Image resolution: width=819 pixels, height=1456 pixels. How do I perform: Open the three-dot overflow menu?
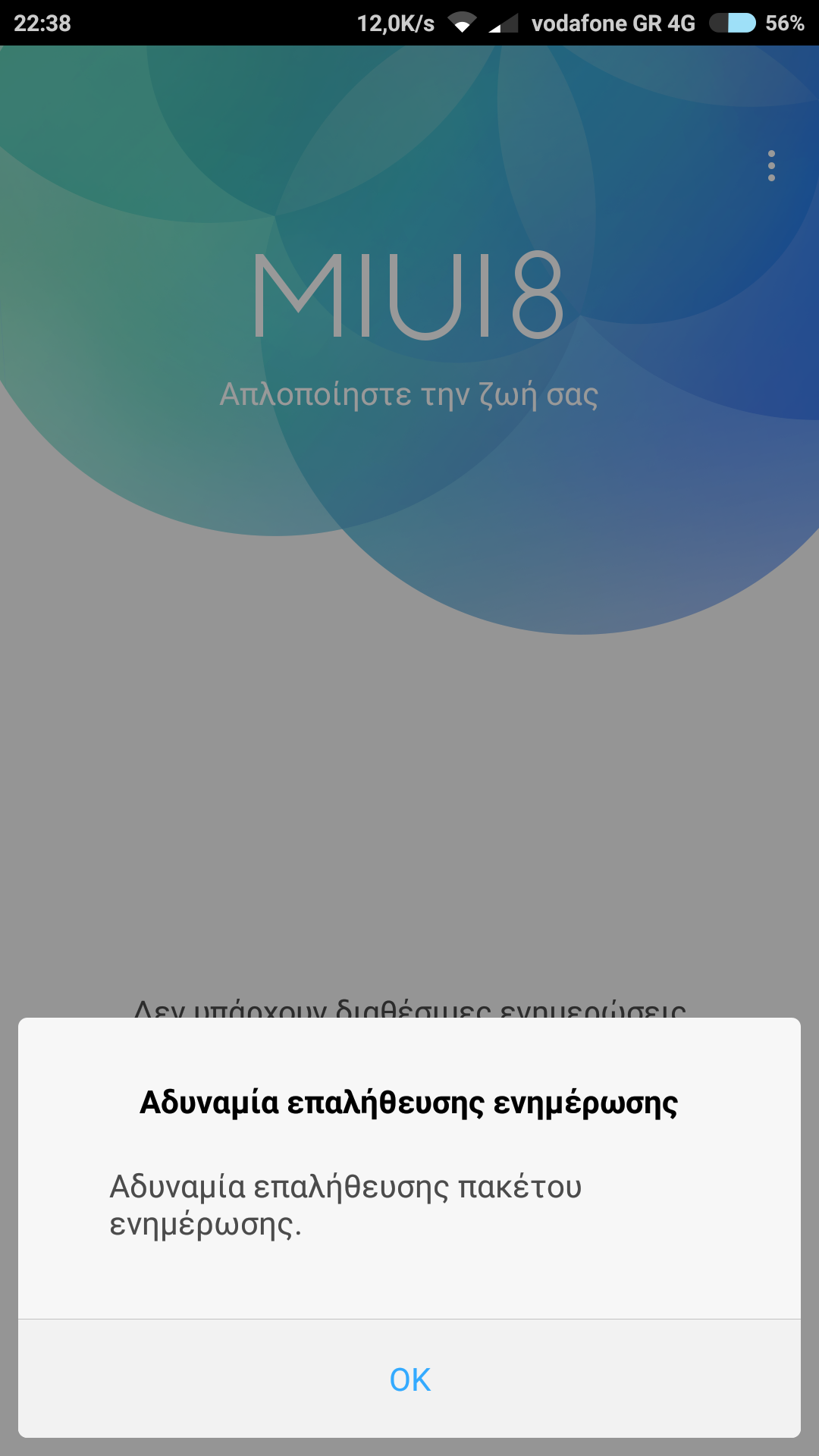pyautogui.click(x=771, y=165)
